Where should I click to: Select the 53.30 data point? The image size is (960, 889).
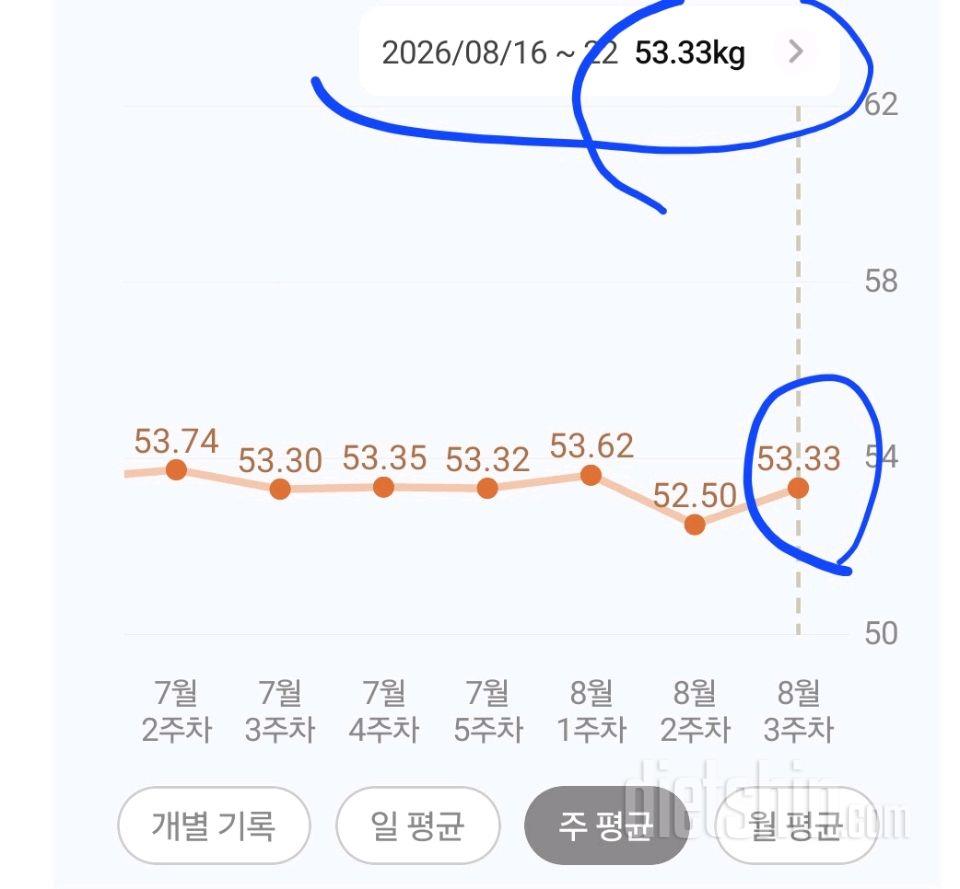pyautogui.click(x=280, y=489)
